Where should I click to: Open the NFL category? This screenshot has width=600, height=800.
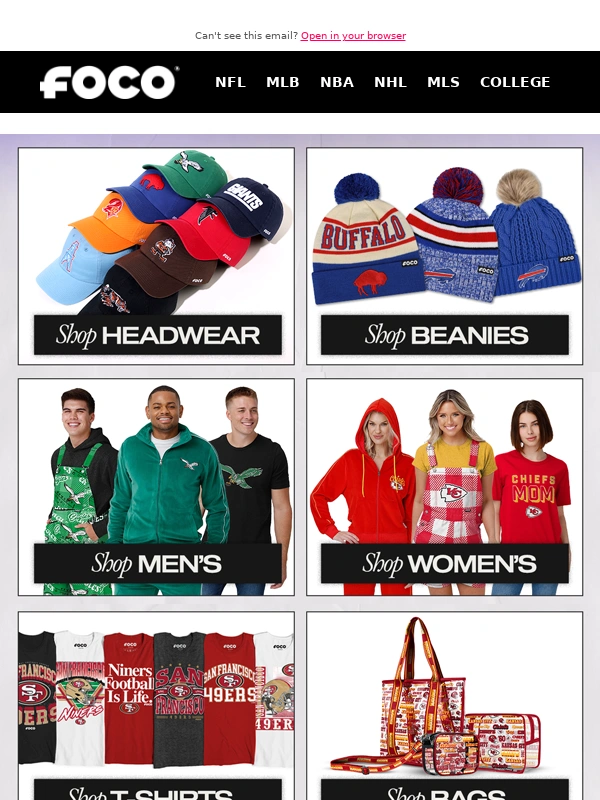230,82
